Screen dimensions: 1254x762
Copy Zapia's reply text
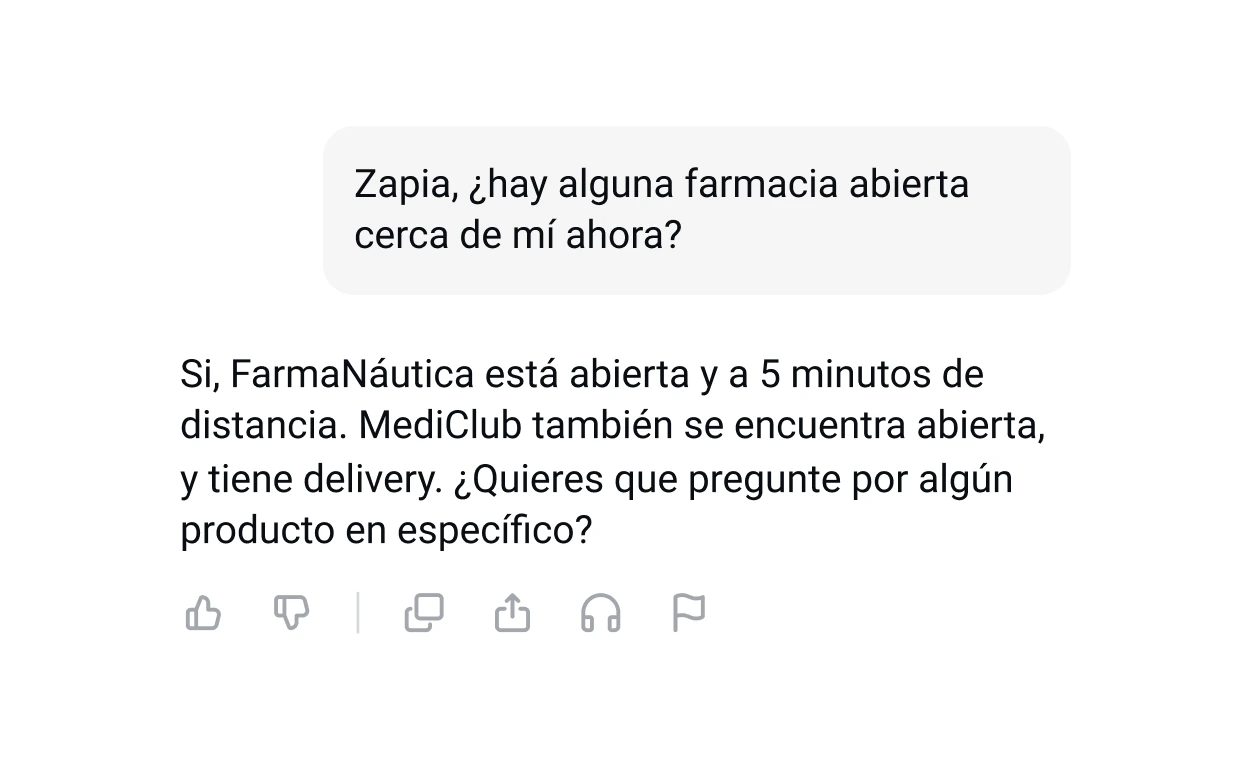424,612
